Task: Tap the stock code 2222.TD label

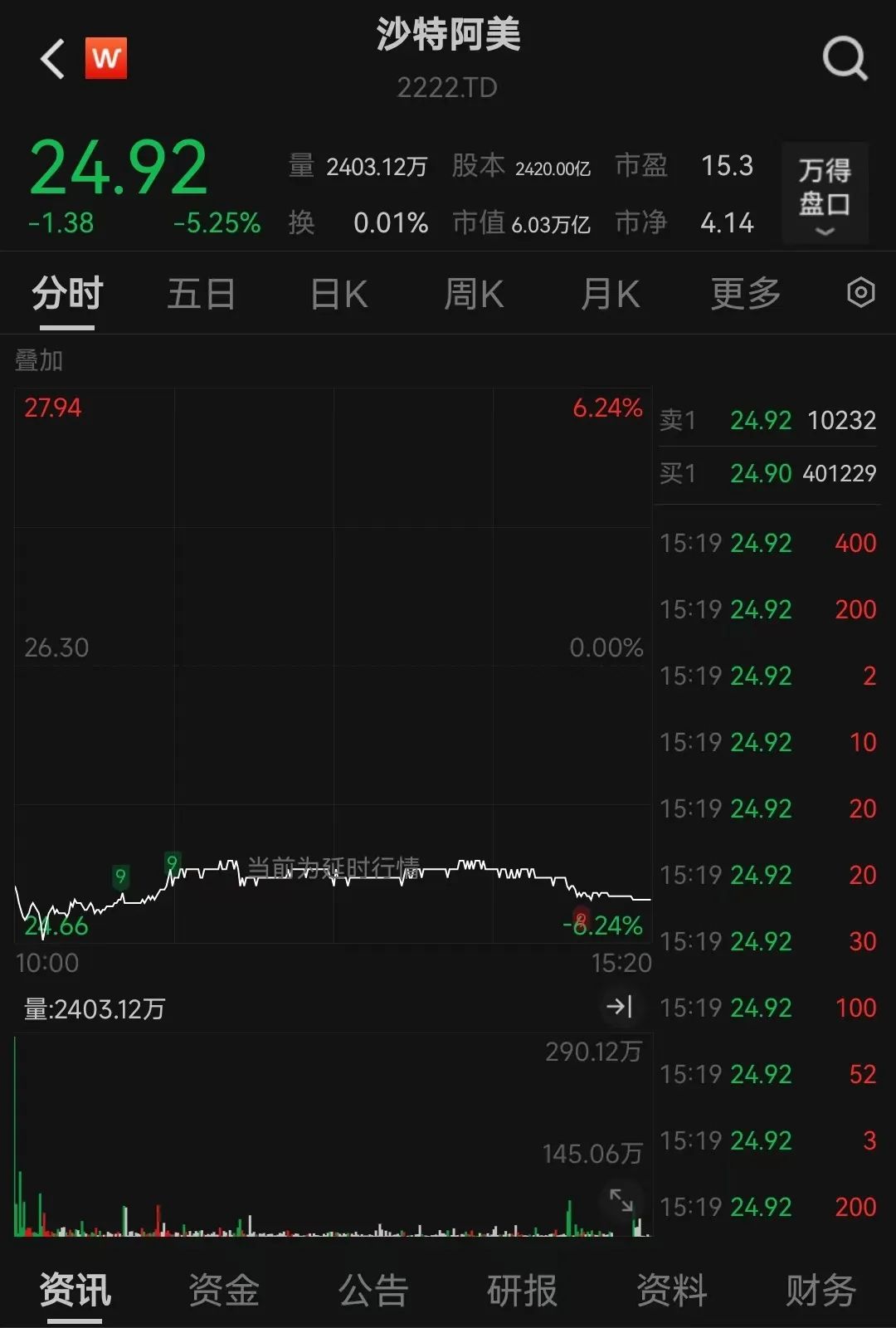Action: (448, 87)
